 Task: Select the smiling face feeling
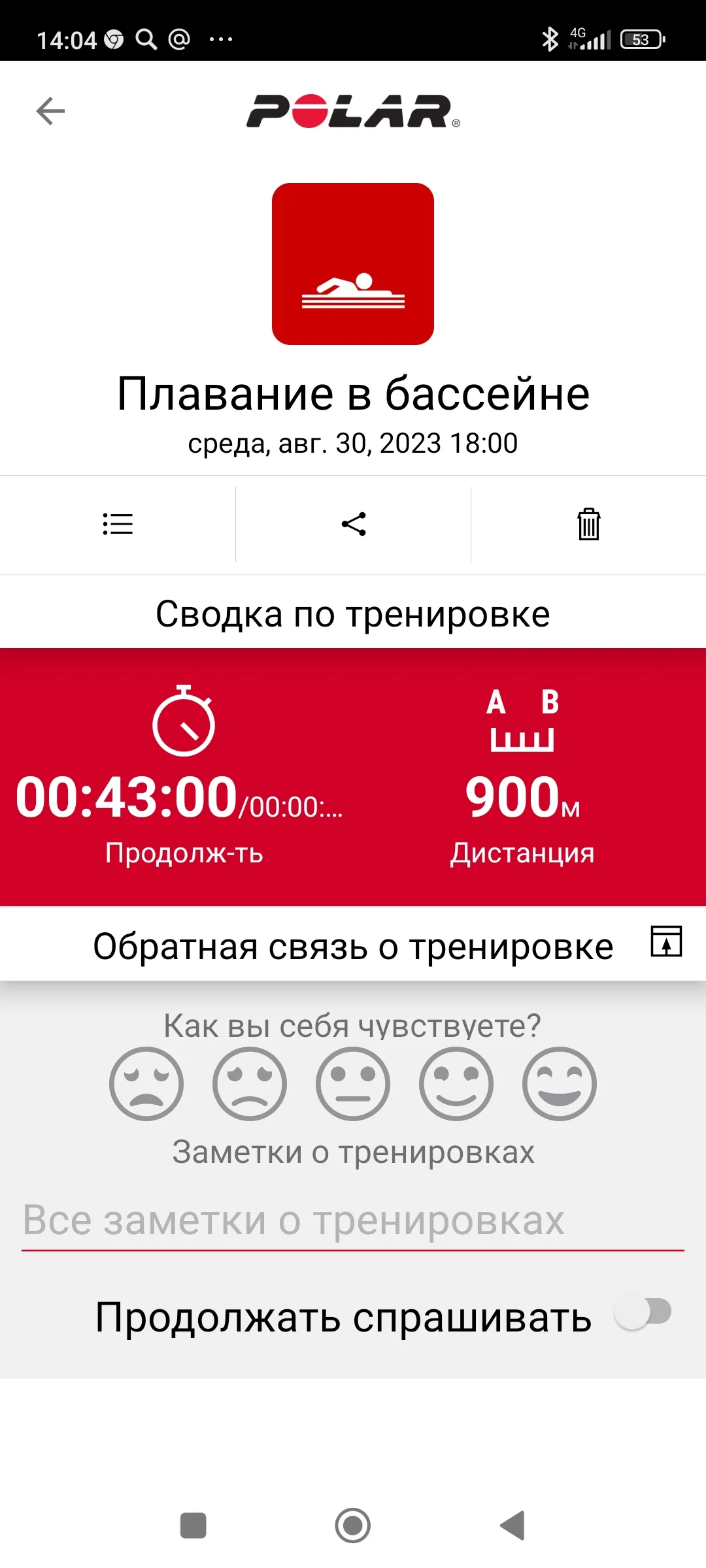(x=456, y=1084)
